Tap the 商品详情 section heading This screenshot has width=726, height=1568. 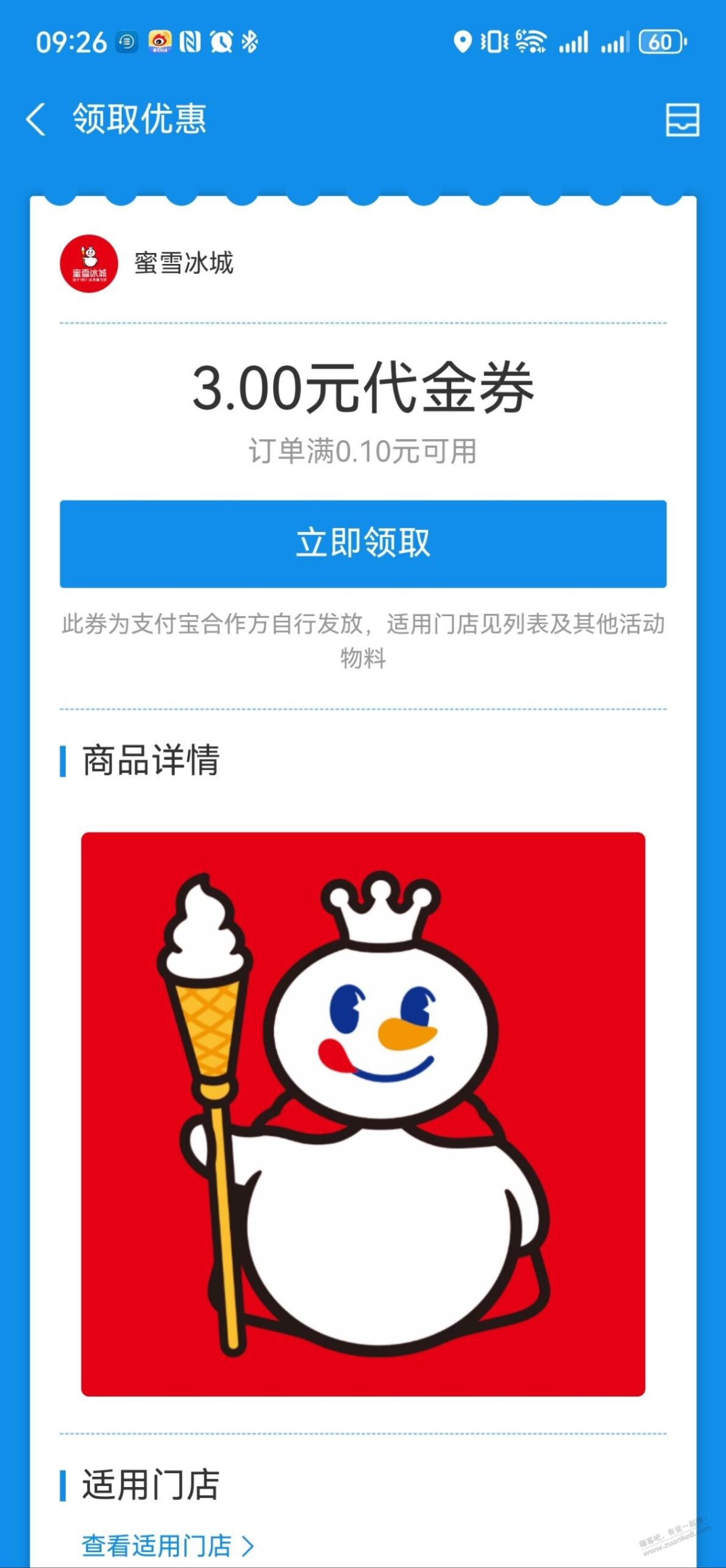150,761
